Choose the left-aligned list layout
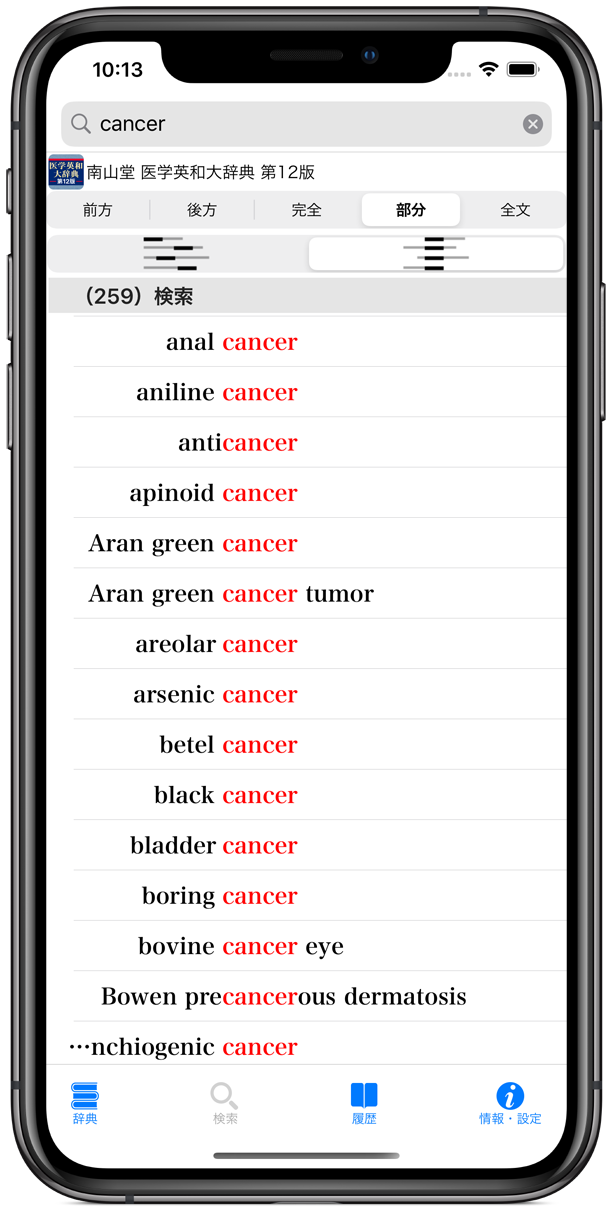The image size is (613, 1210). click(x=177, y=254)
